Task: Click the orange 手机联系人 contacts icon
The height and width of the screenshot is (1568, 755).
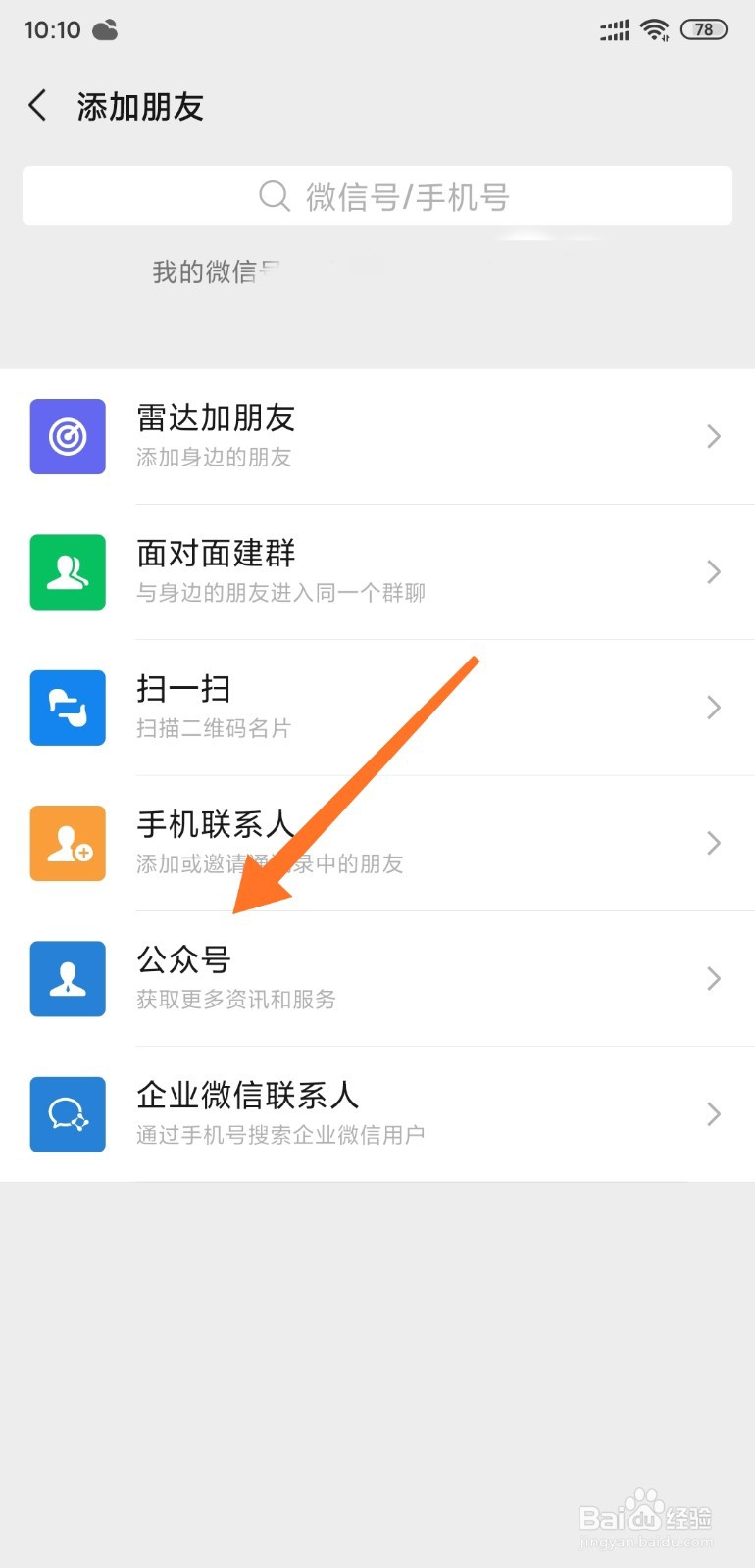Action: (x=68, y=843)
